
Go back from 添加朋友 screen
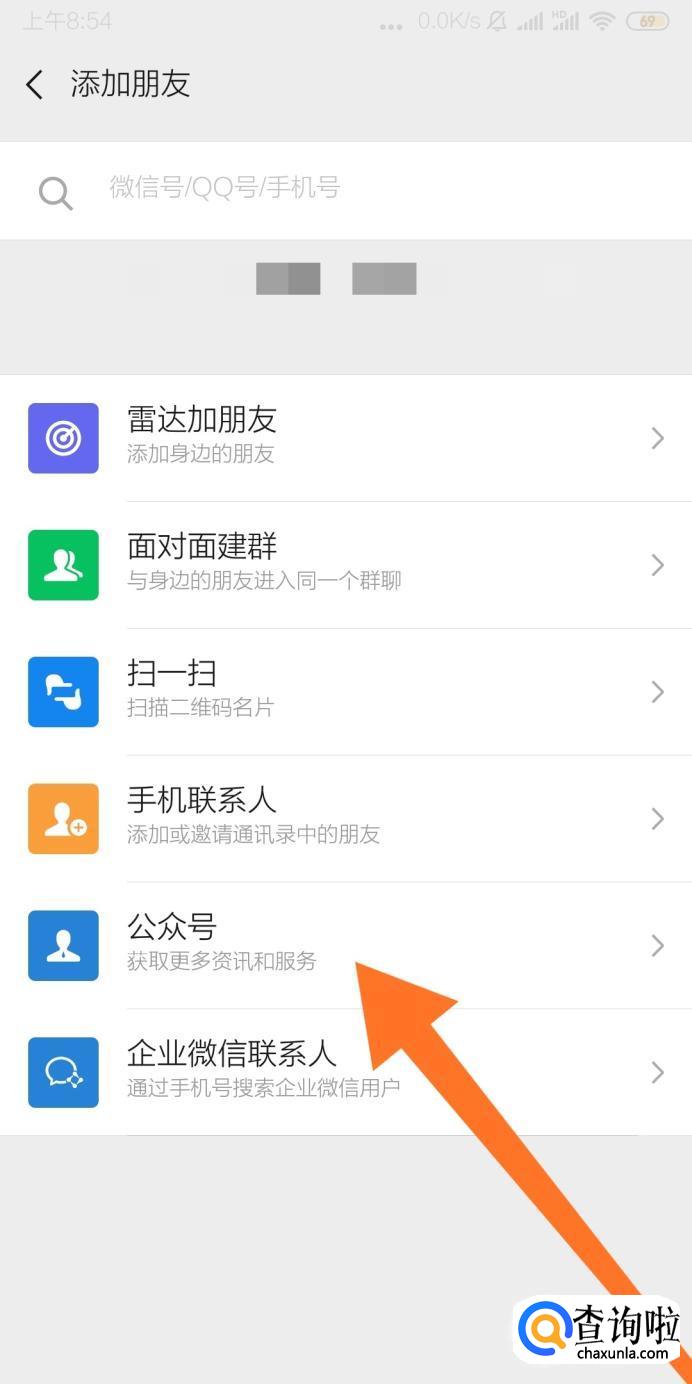(35, 85)
